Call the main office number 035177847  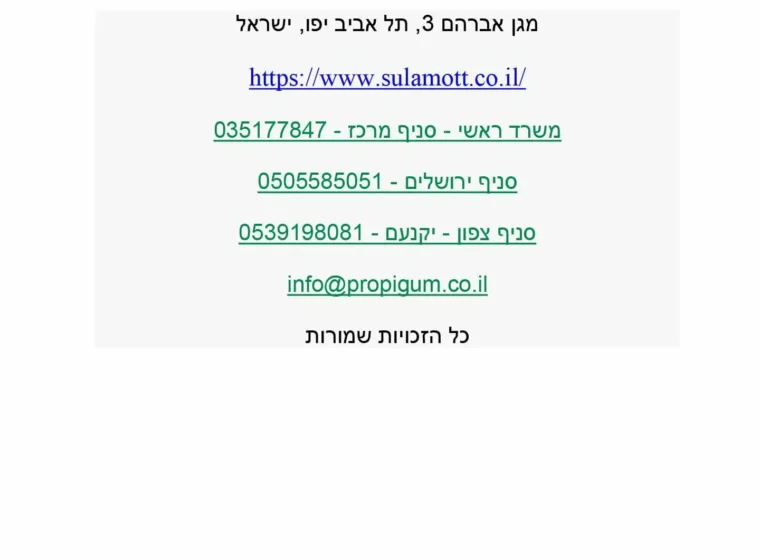point(387,130)
